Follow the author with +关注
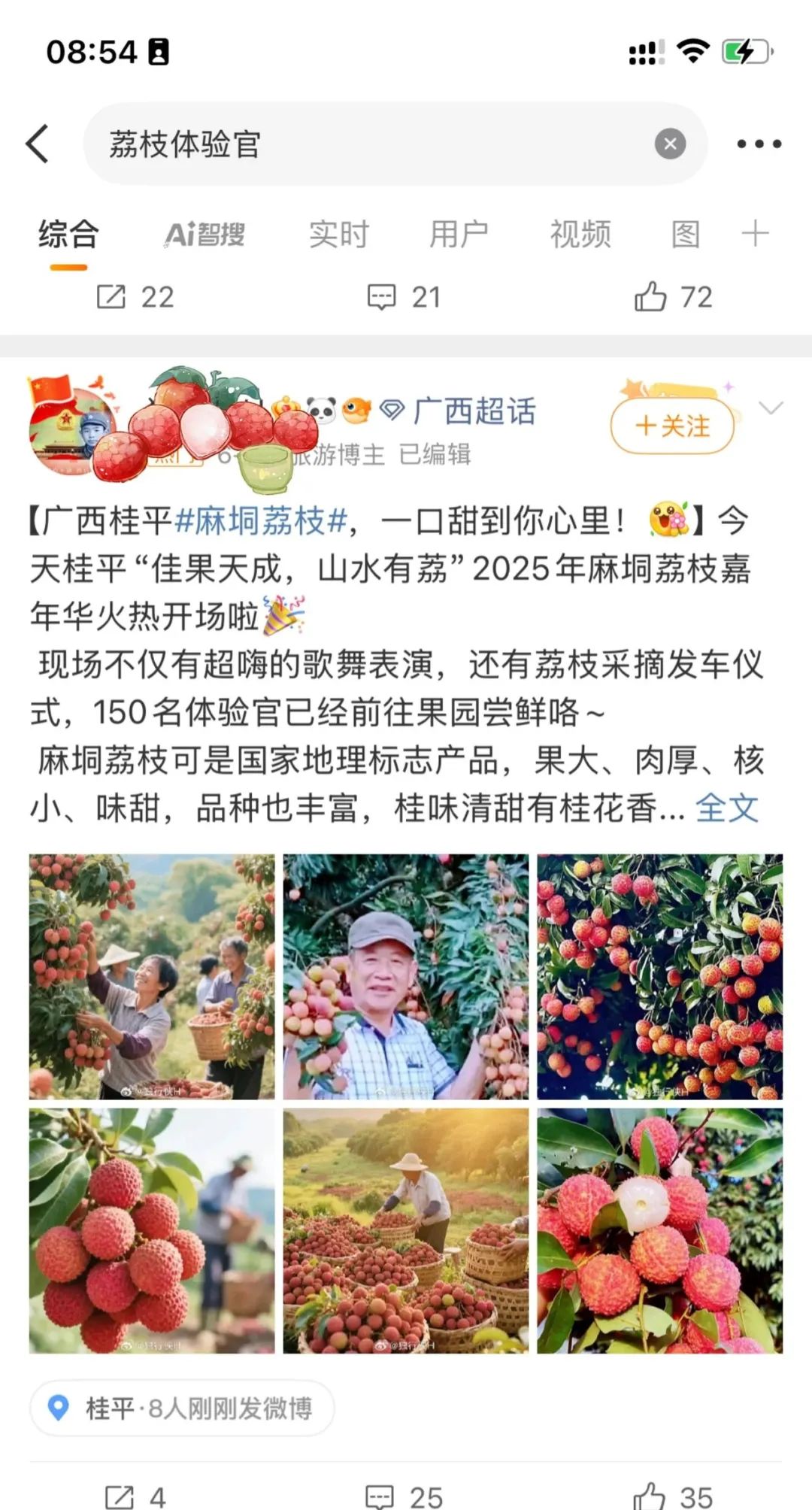 point(672,426)
